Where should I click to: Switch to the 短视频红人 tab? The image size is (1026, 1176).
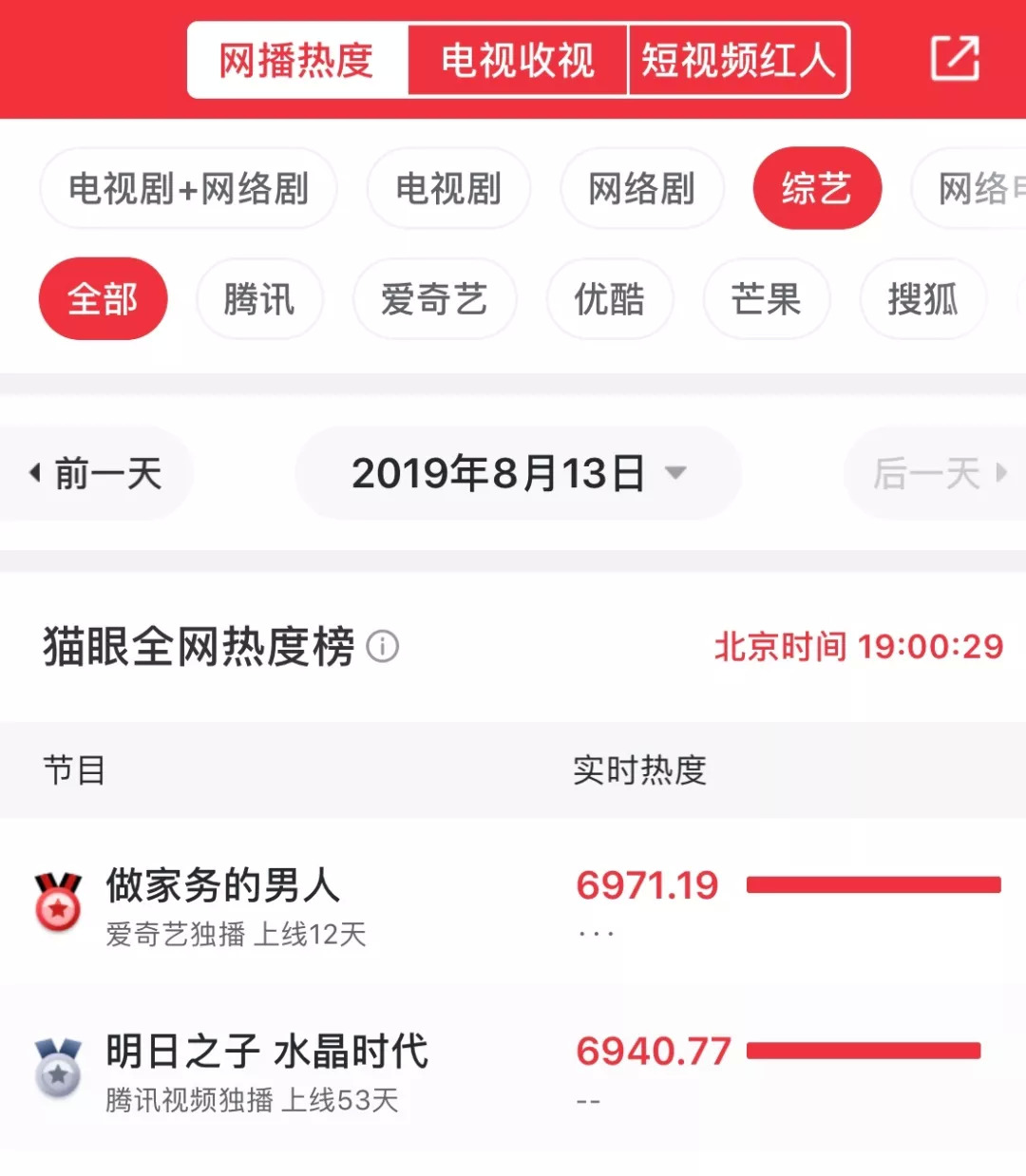pos(738,61)
